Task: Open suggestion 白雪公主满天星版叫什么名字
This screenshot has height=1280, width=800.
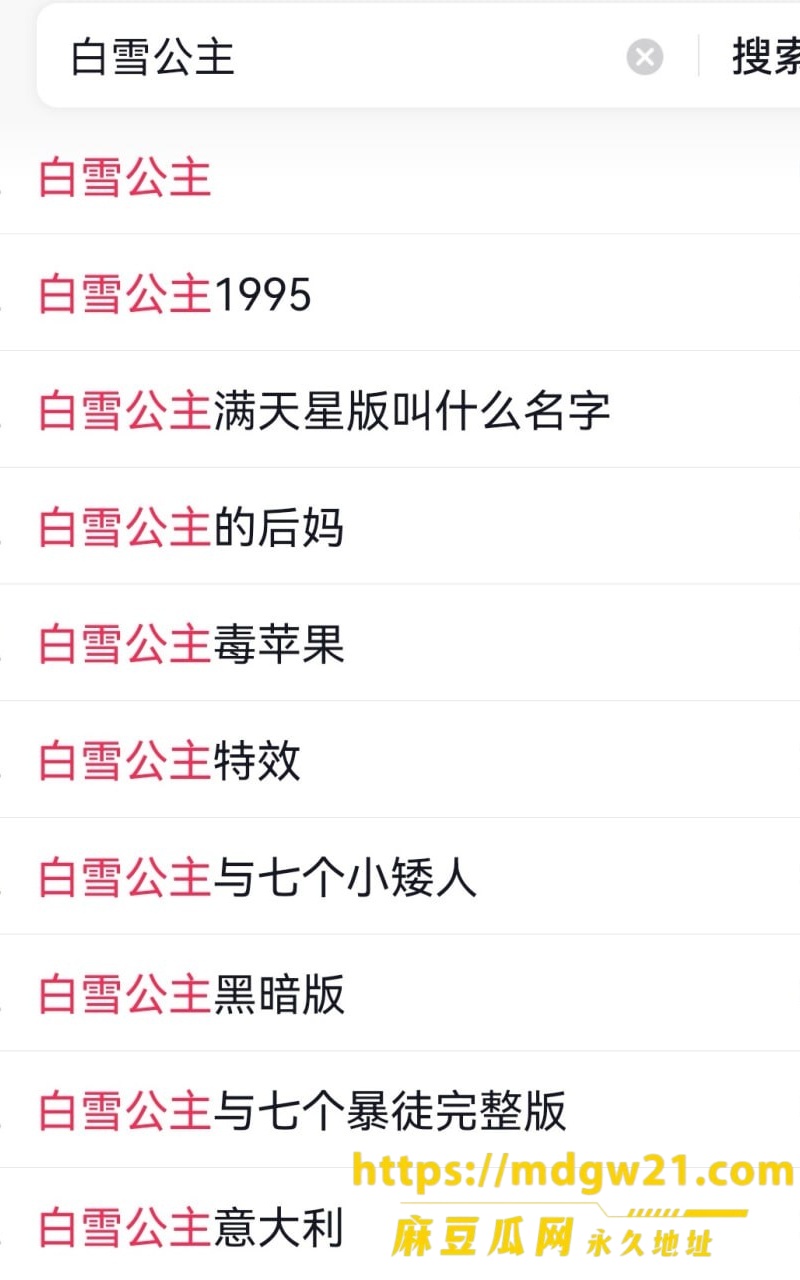Action: pos(400,410)
